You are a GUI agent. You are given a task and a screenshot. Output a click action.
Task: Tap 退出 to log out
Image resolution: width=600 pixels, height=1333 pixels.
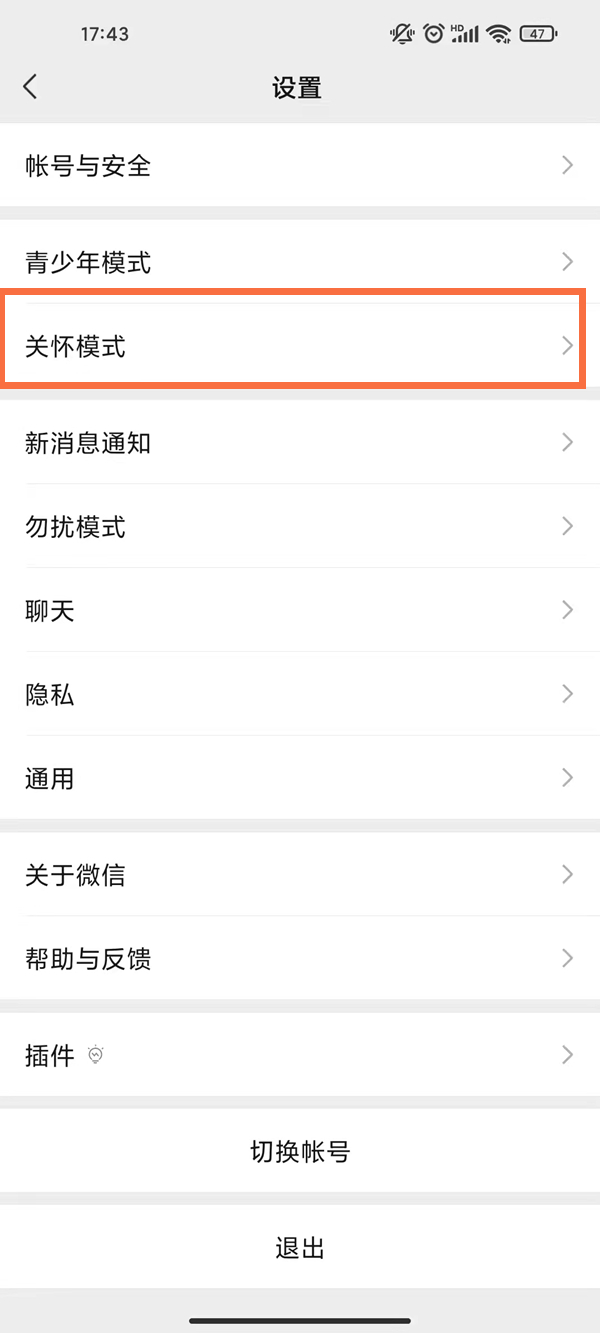[x=300, y=1247]
